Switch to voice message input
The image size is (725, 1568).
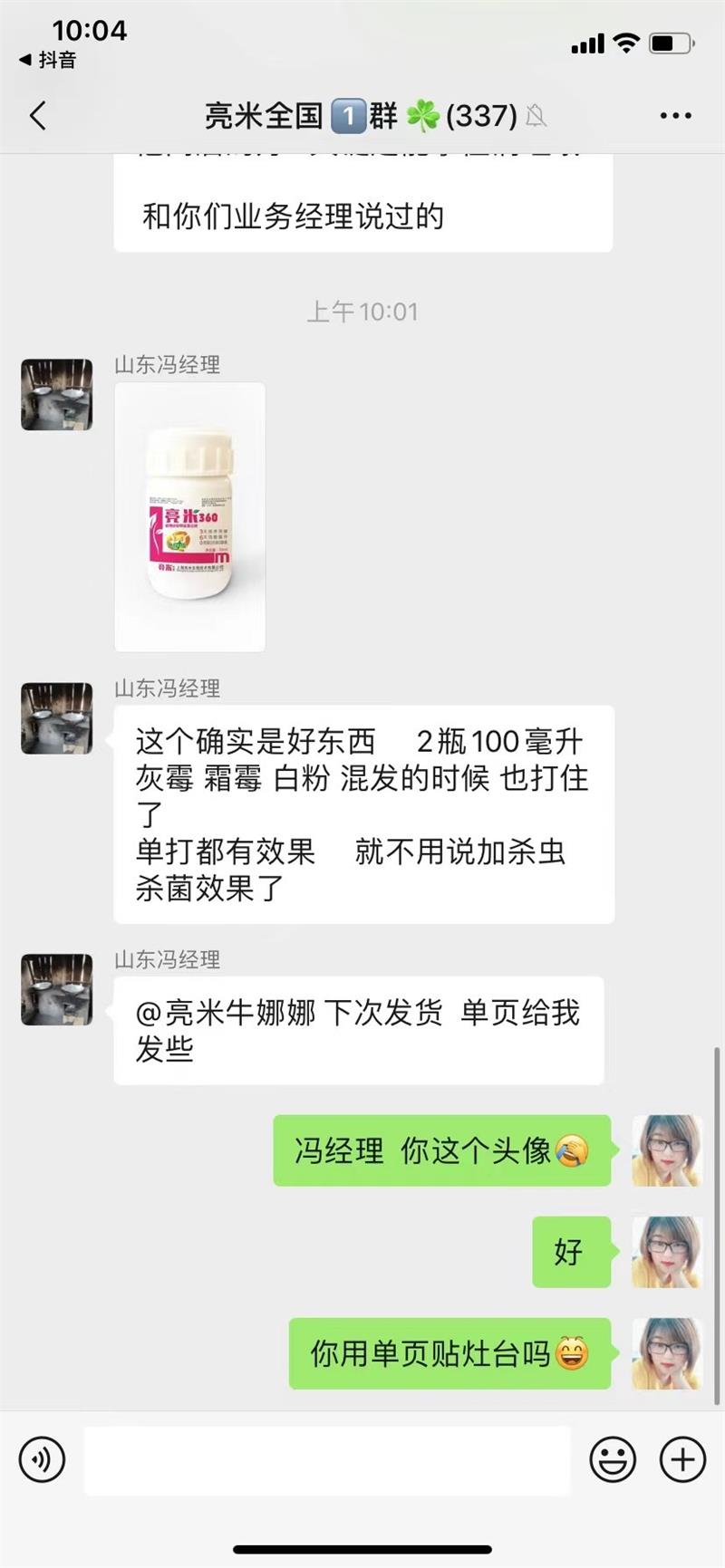coord(42,1459)
